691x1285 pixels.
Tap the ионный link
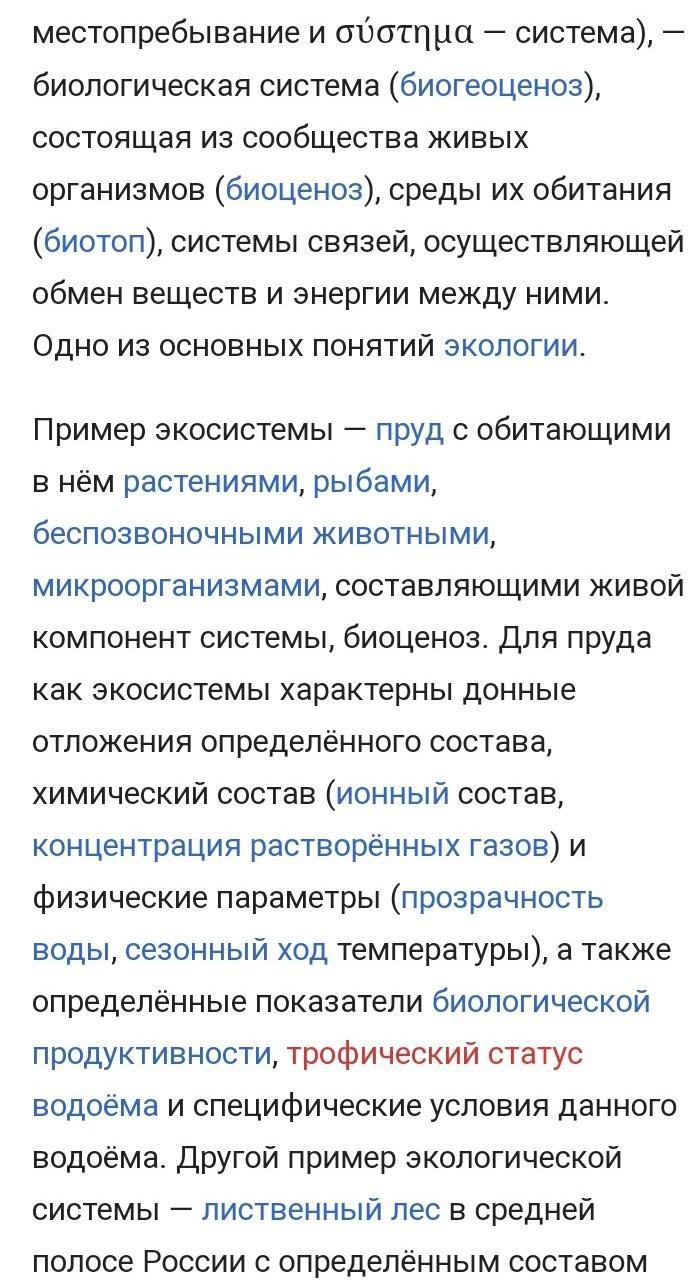pyautogui.click(x=392, y=794)
